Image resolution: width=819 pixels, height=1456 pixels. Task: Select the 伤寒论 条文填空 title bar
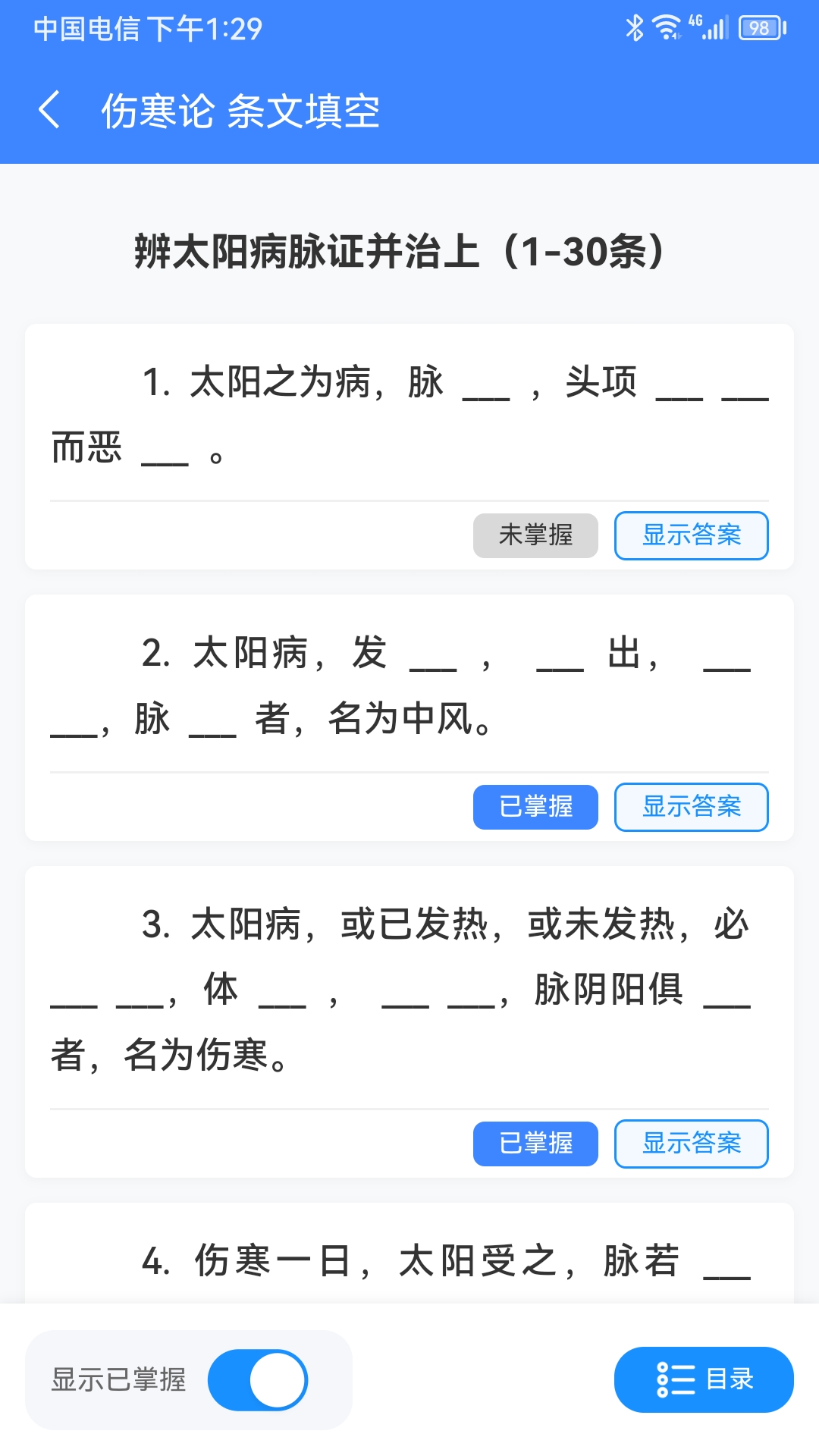click(x=241, y=110)
